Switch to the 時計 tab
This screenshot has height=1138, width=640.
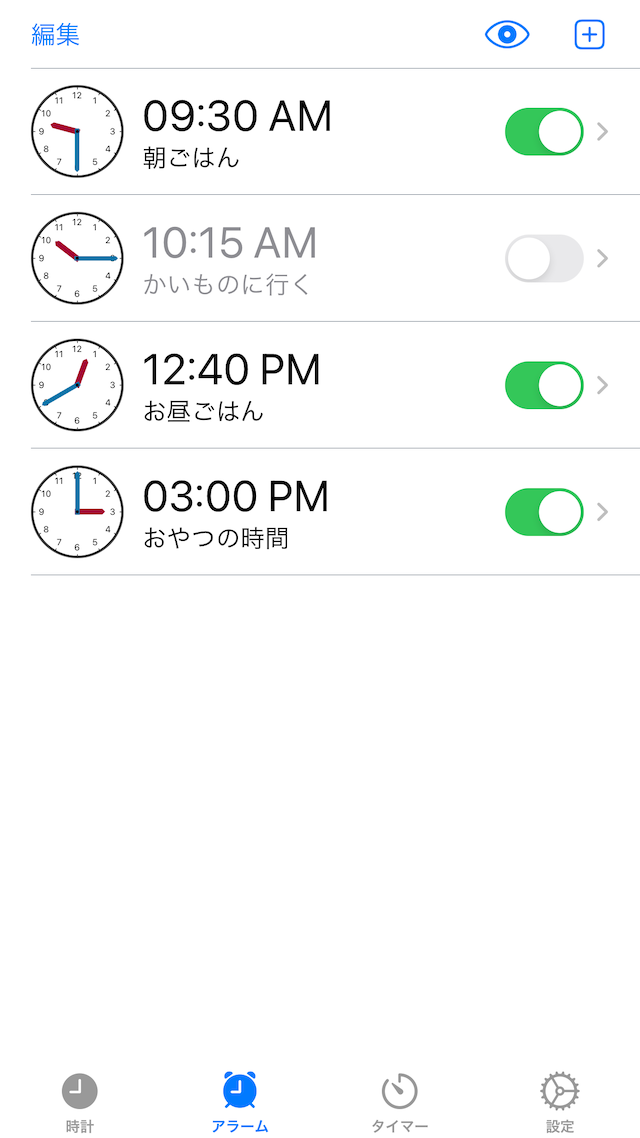click(80, 1103)
